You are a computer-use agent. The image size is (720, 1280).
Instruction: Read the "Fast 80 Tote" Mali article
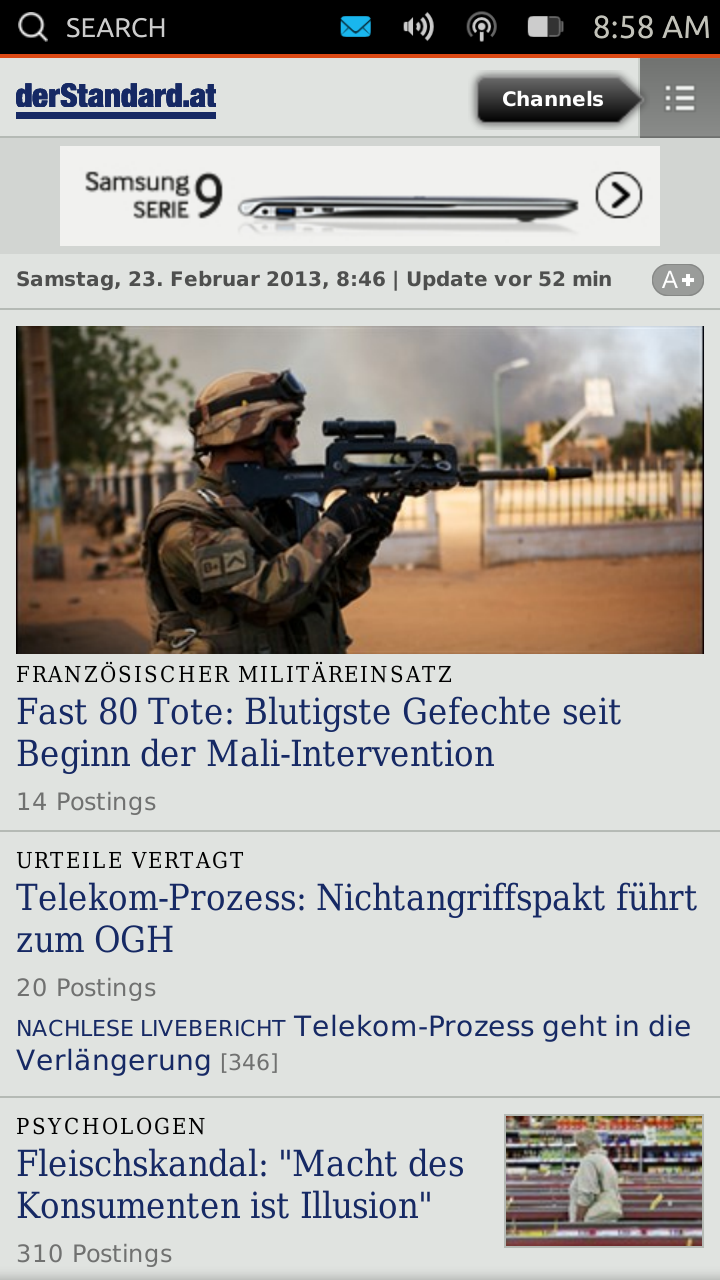tap(318, 732)
